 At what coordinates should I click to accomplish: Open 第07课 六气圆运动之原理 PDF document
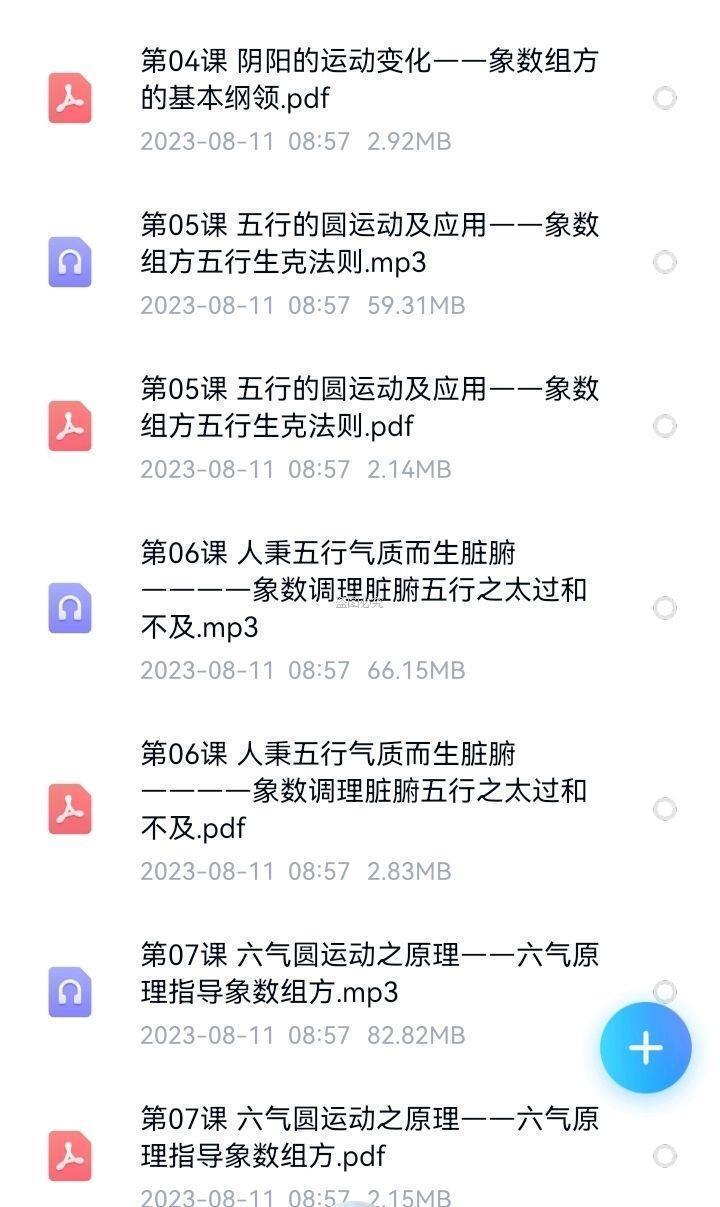368,1138
